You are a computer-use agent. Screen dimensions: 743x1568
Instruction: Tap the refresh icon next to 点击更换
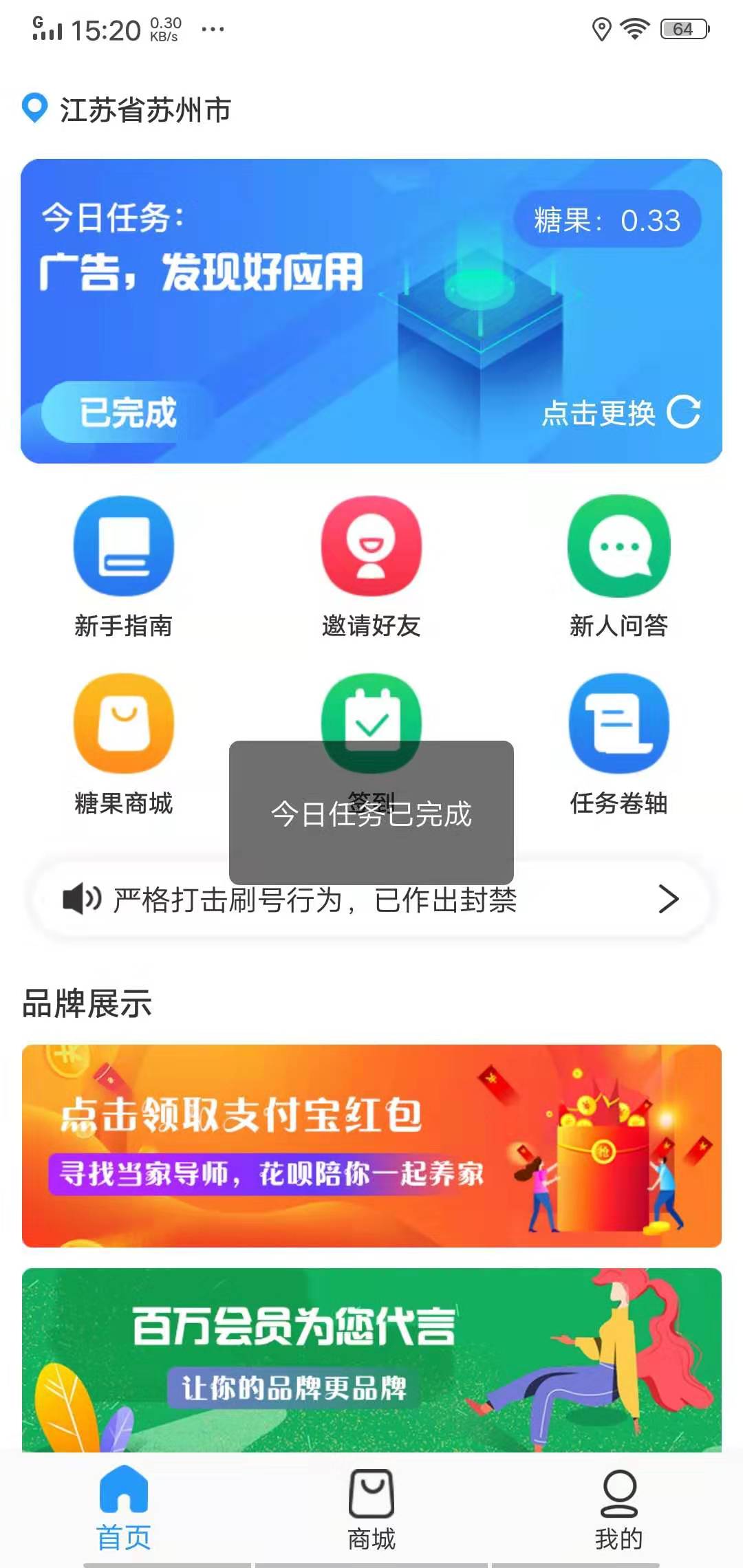point(682,413)
